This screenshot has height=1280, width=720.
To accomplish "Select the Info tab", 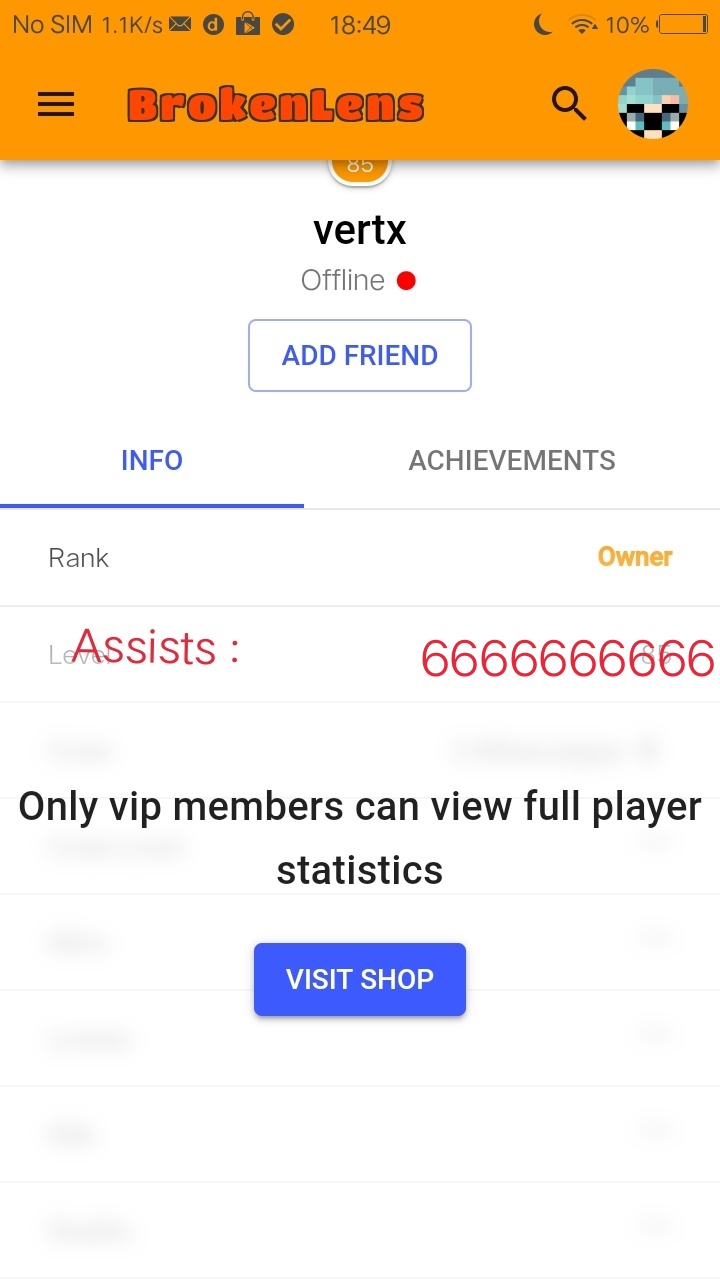I will tap(152, 461).
